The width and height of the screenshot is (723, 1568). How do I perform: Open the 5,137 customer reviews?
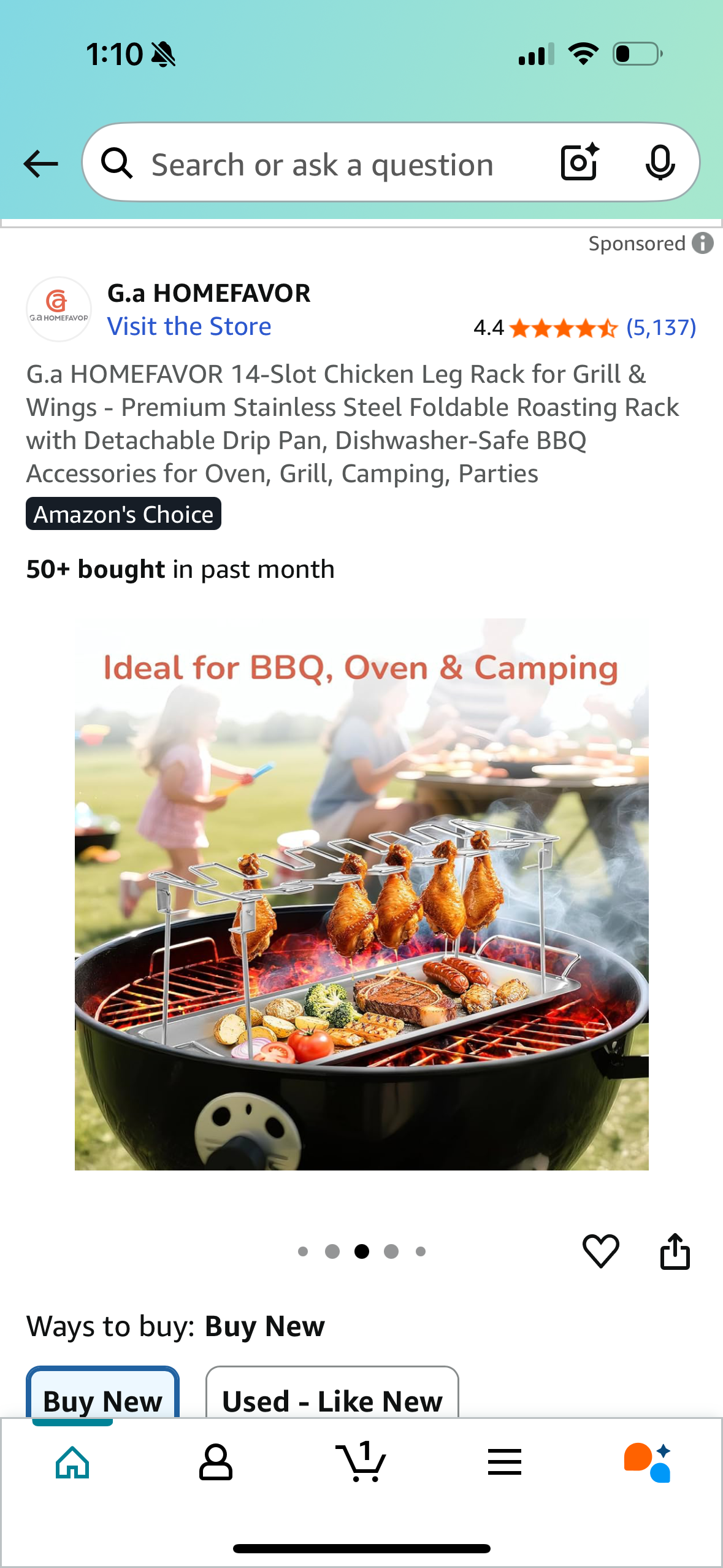660,328
